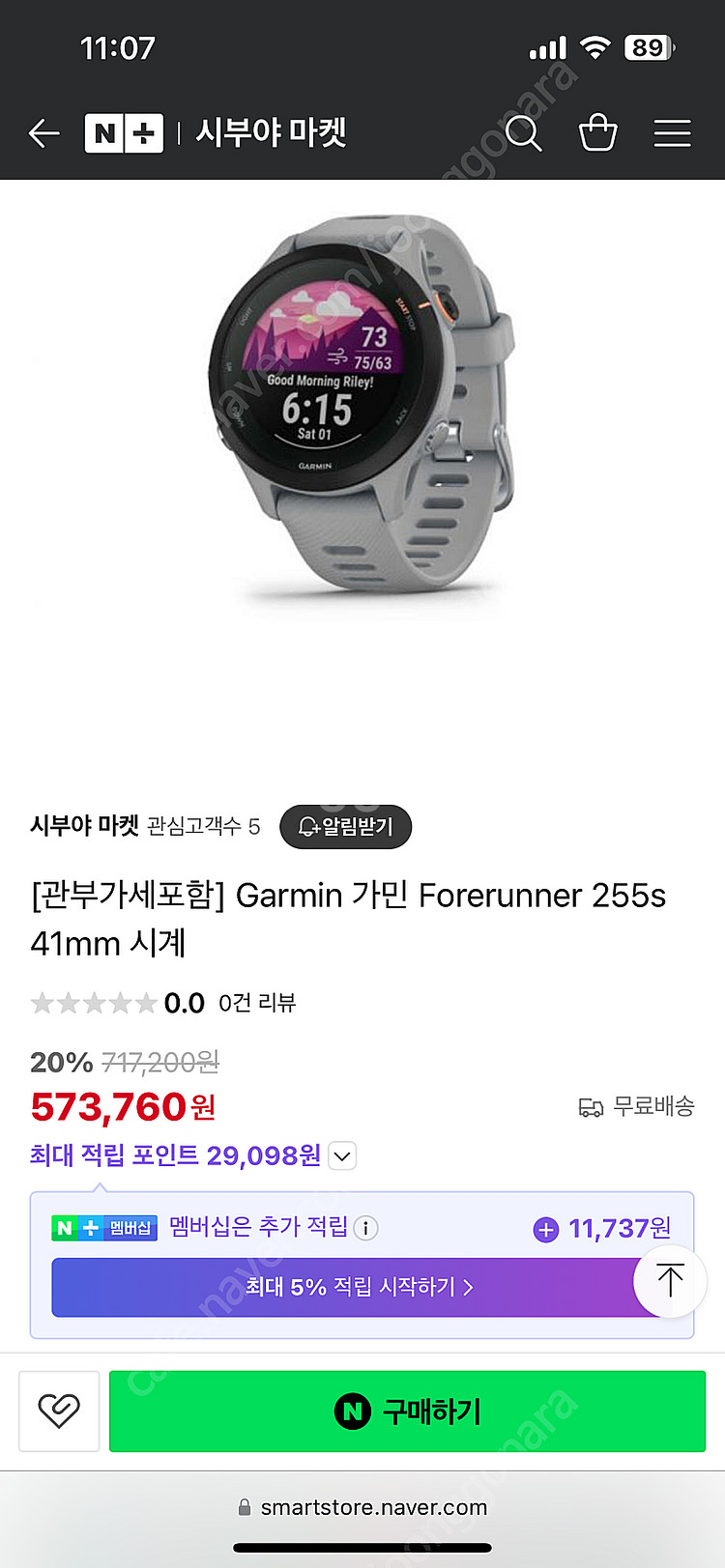The width and height of the screenshot is (725, 1568).
Task: Tap 최대 5% 적립 시작하기 banner
Action: click(359, 1287)
